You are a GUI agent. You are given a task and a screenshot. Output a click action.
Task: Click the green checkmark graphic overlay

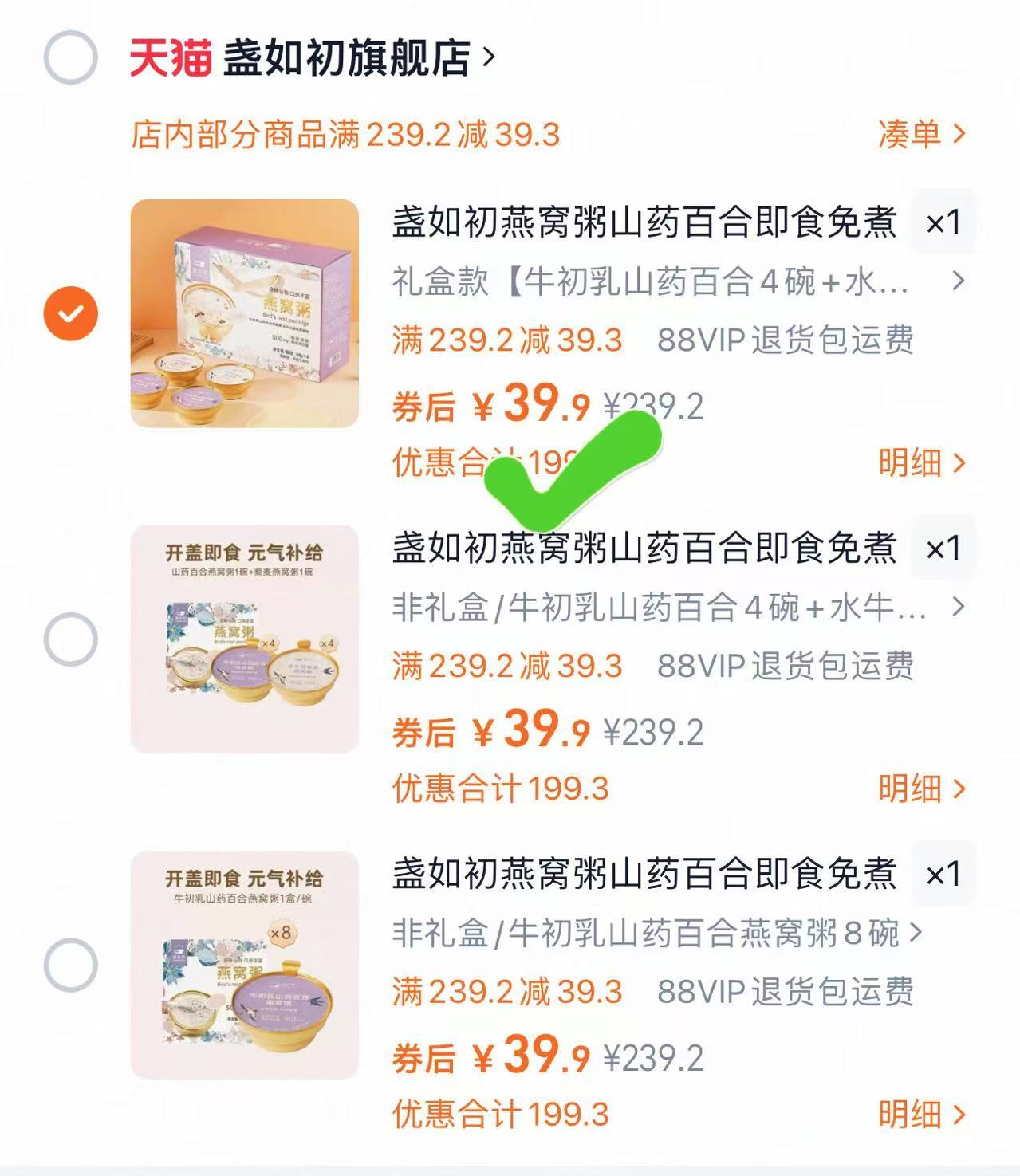[573, 470]
